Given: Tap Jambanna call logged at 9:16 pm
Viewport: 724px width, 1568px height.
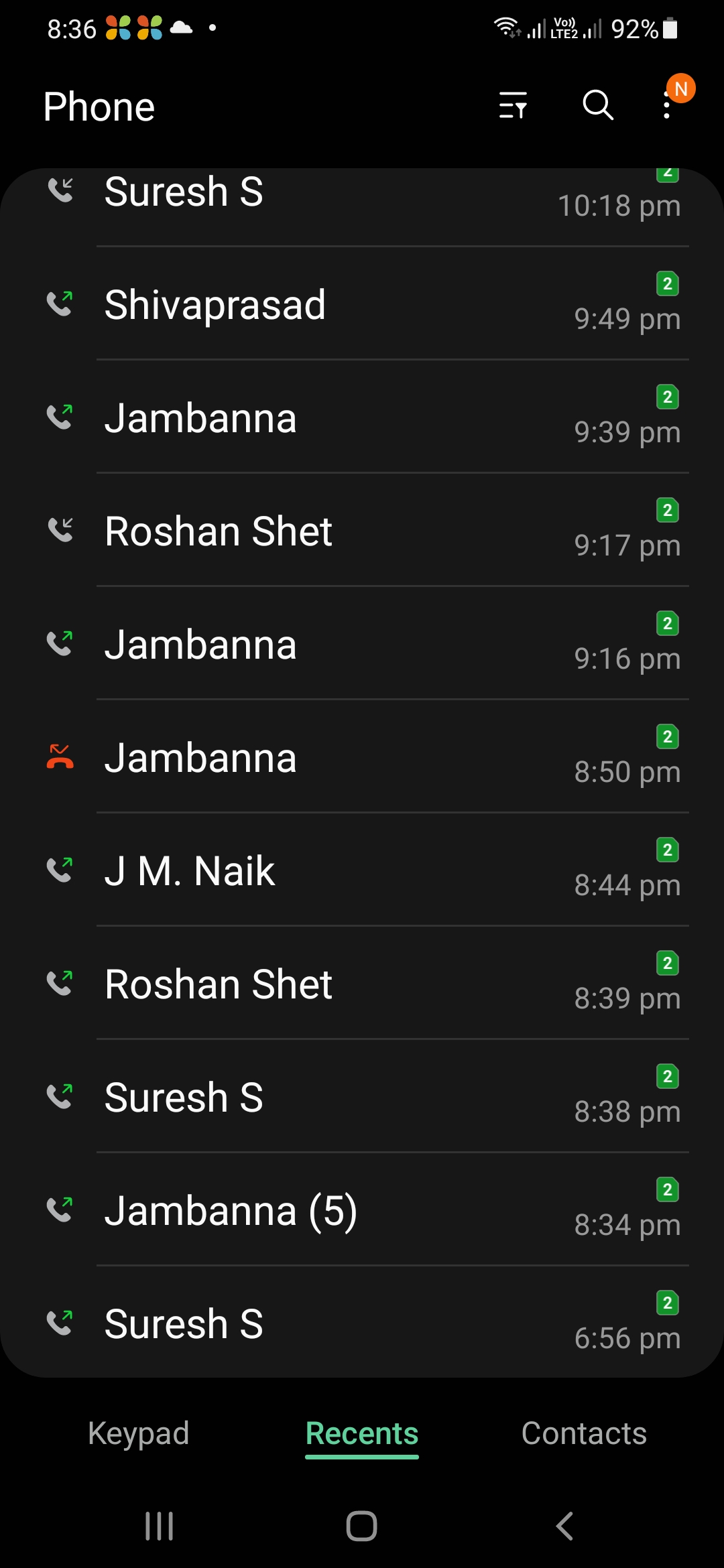Looking at the screenshot, I should (x=362, y=645).
